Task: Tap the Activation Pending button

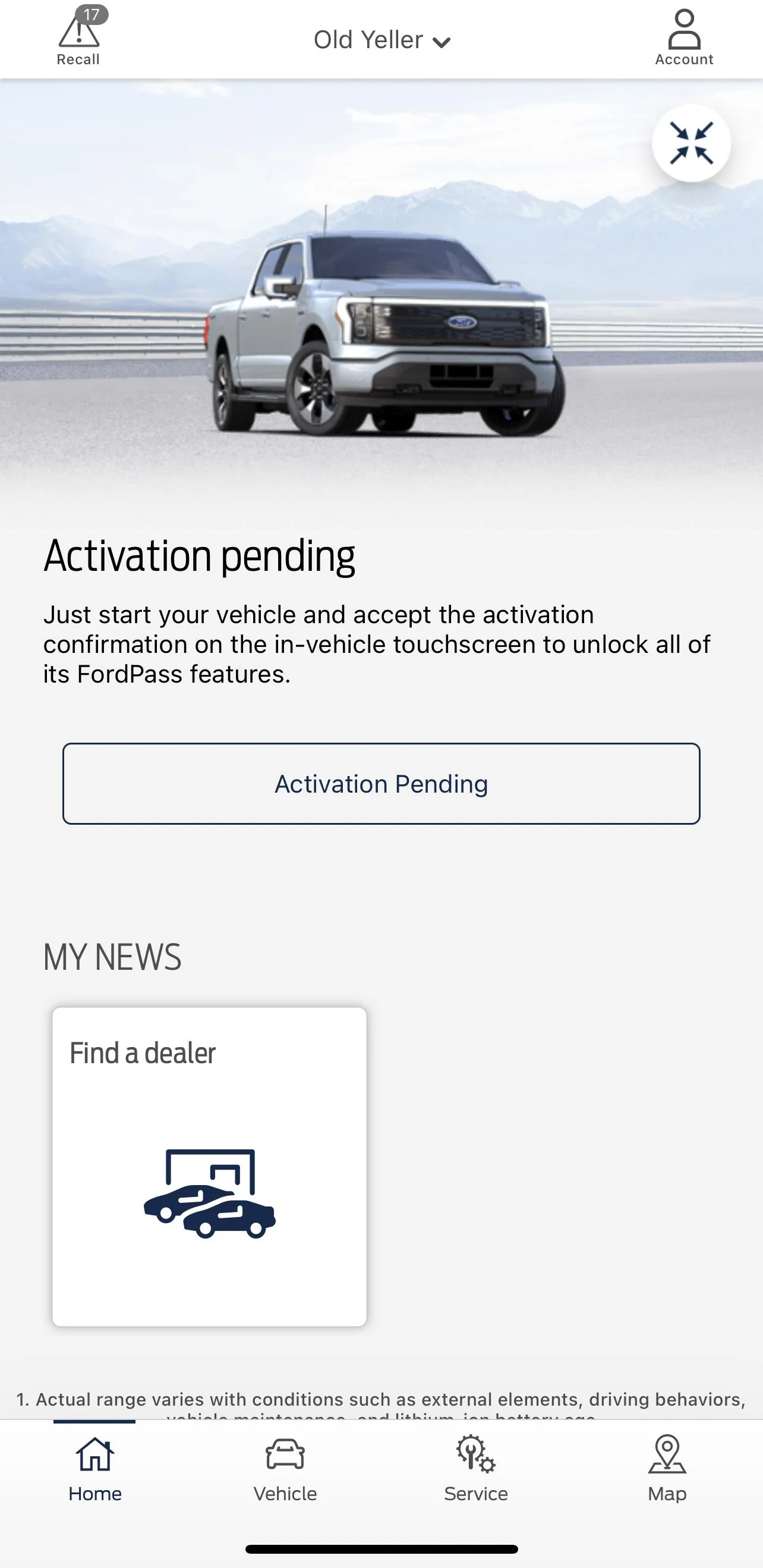Action: (381, 784)
